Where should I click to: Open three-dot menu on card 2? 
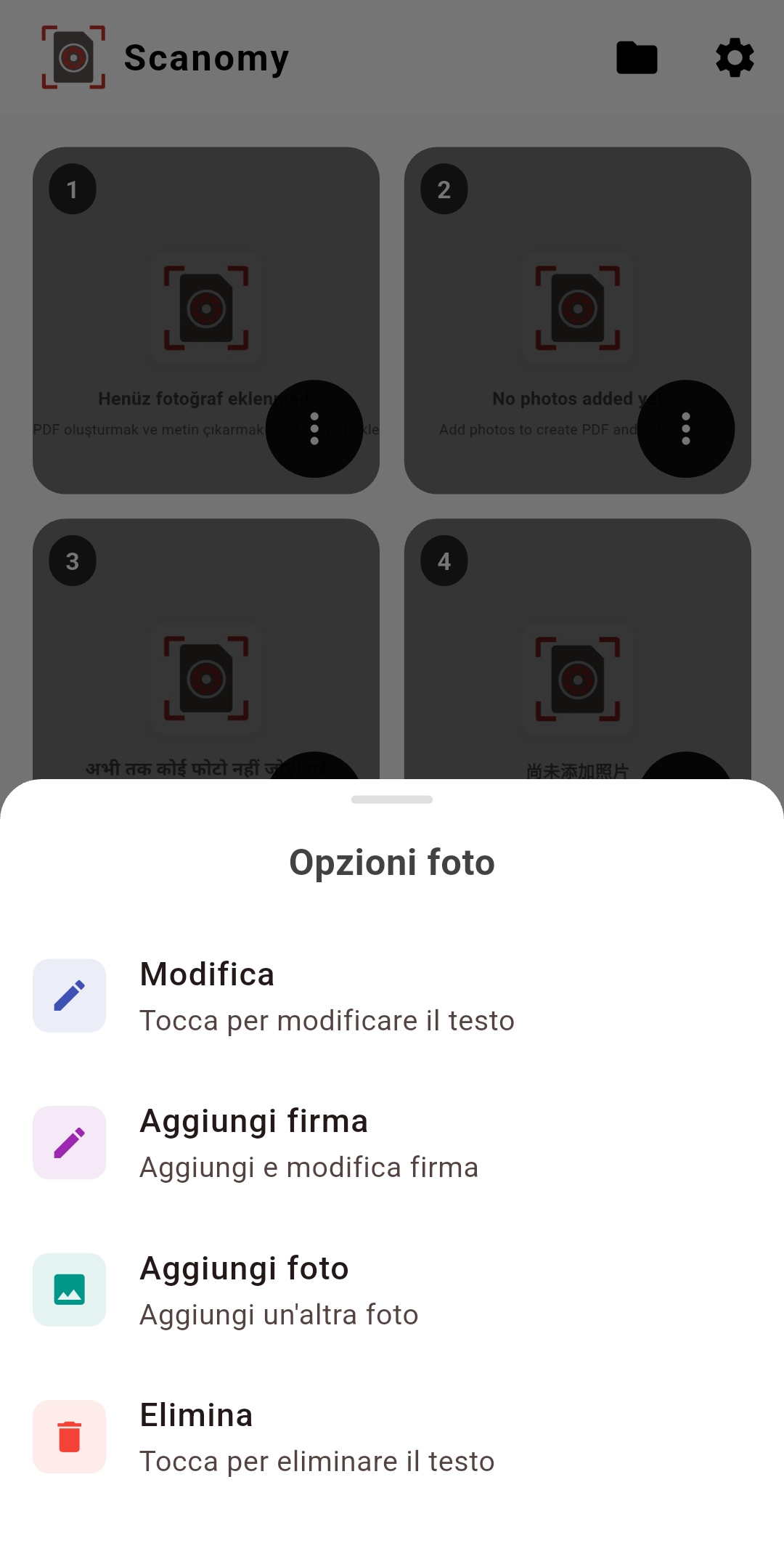pos(686,428)
